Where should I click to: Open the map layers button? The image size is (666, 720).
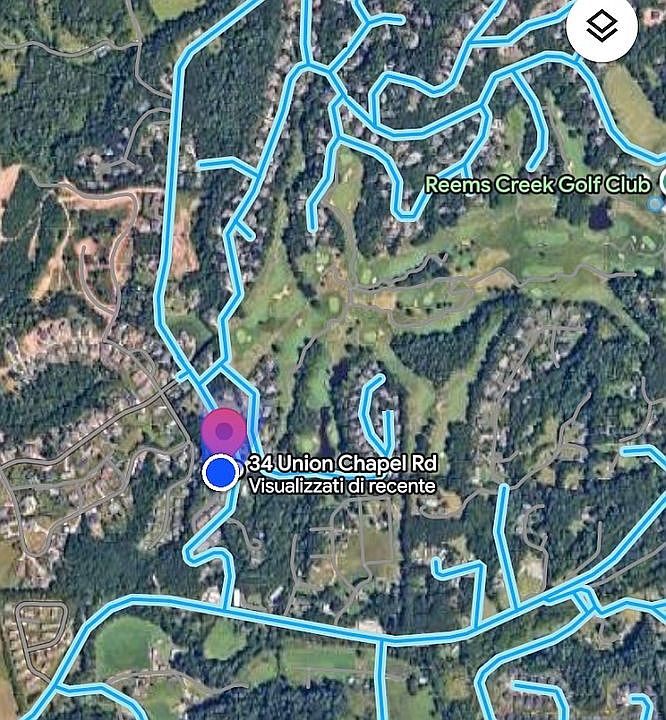point(602,28)
